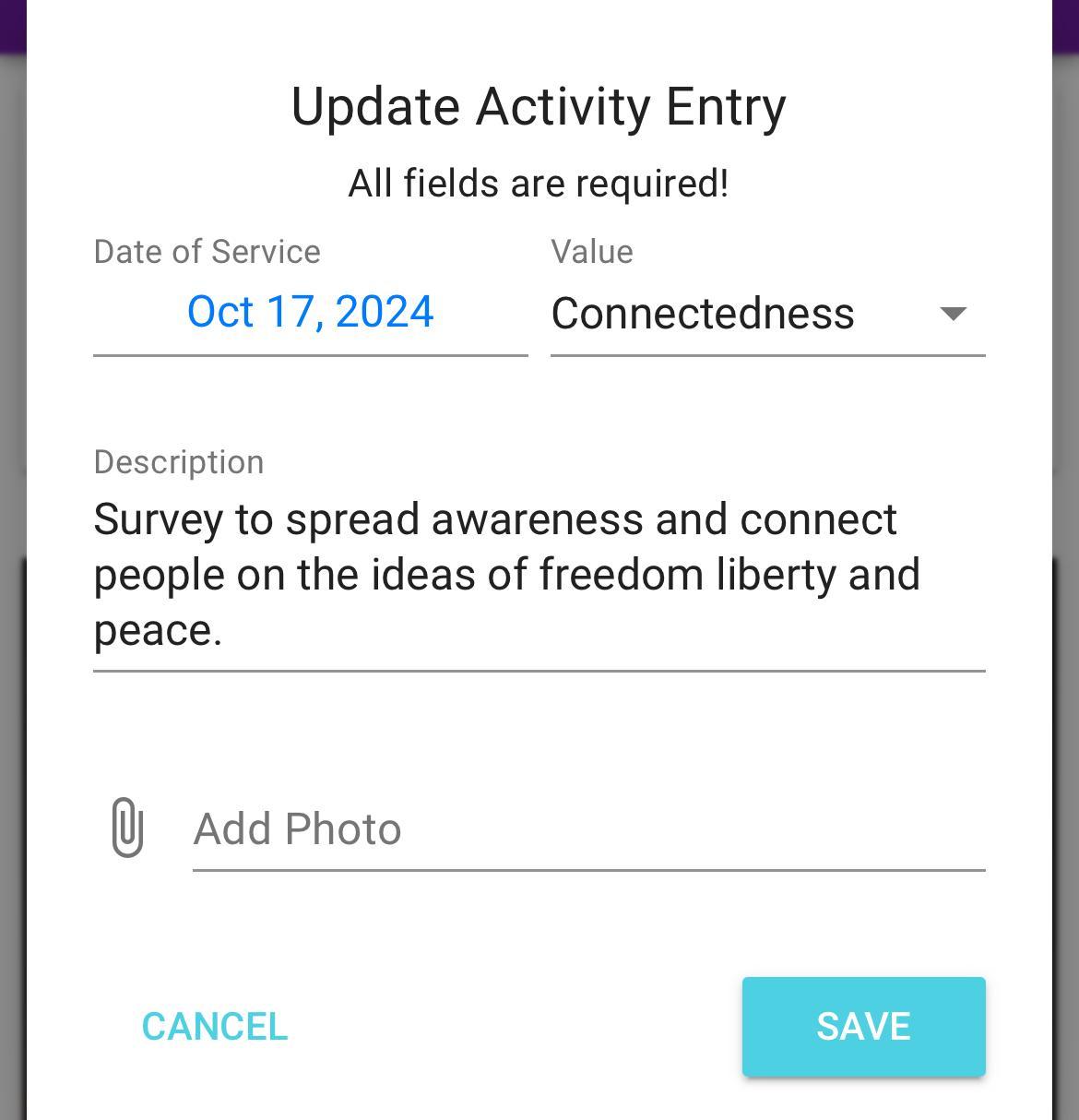Cancel the activity entry update
Screen dimensions: 1079x1120
tap(215, 1027)
